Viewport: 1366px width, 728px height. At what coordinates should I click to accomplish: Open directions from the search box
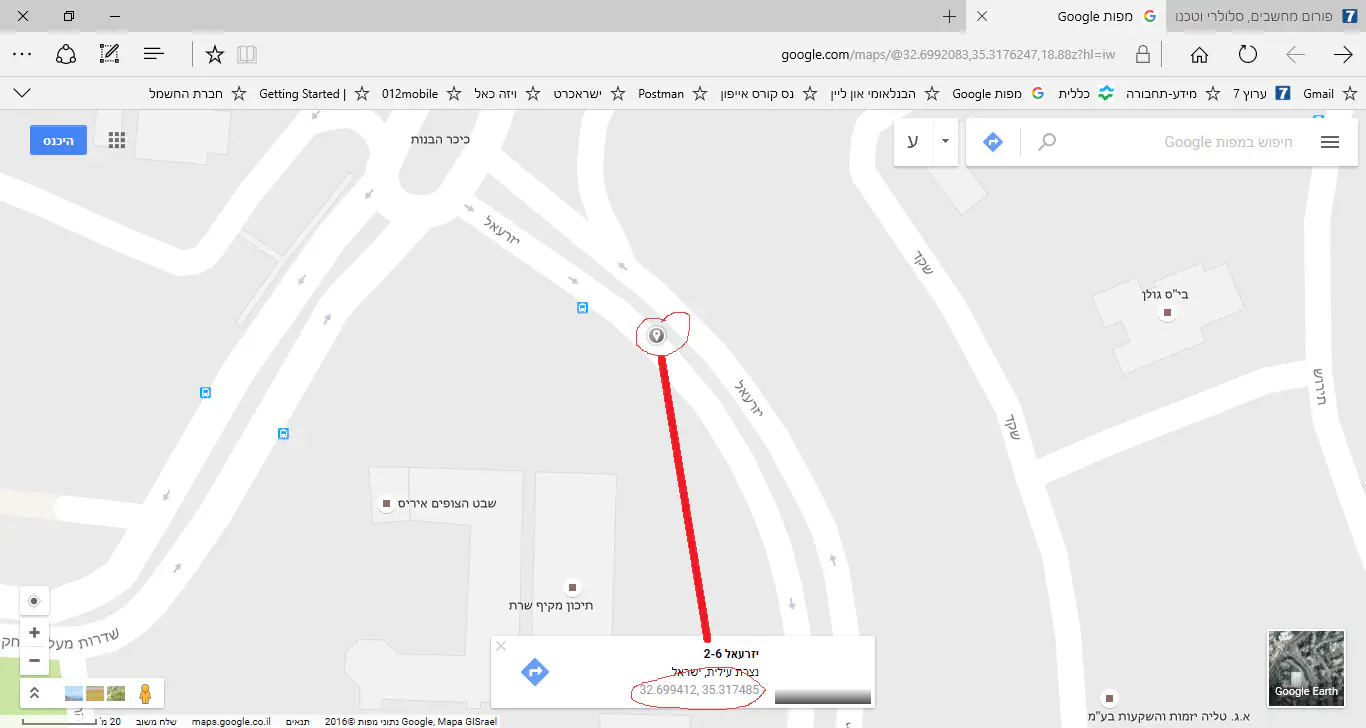(993, 142)
